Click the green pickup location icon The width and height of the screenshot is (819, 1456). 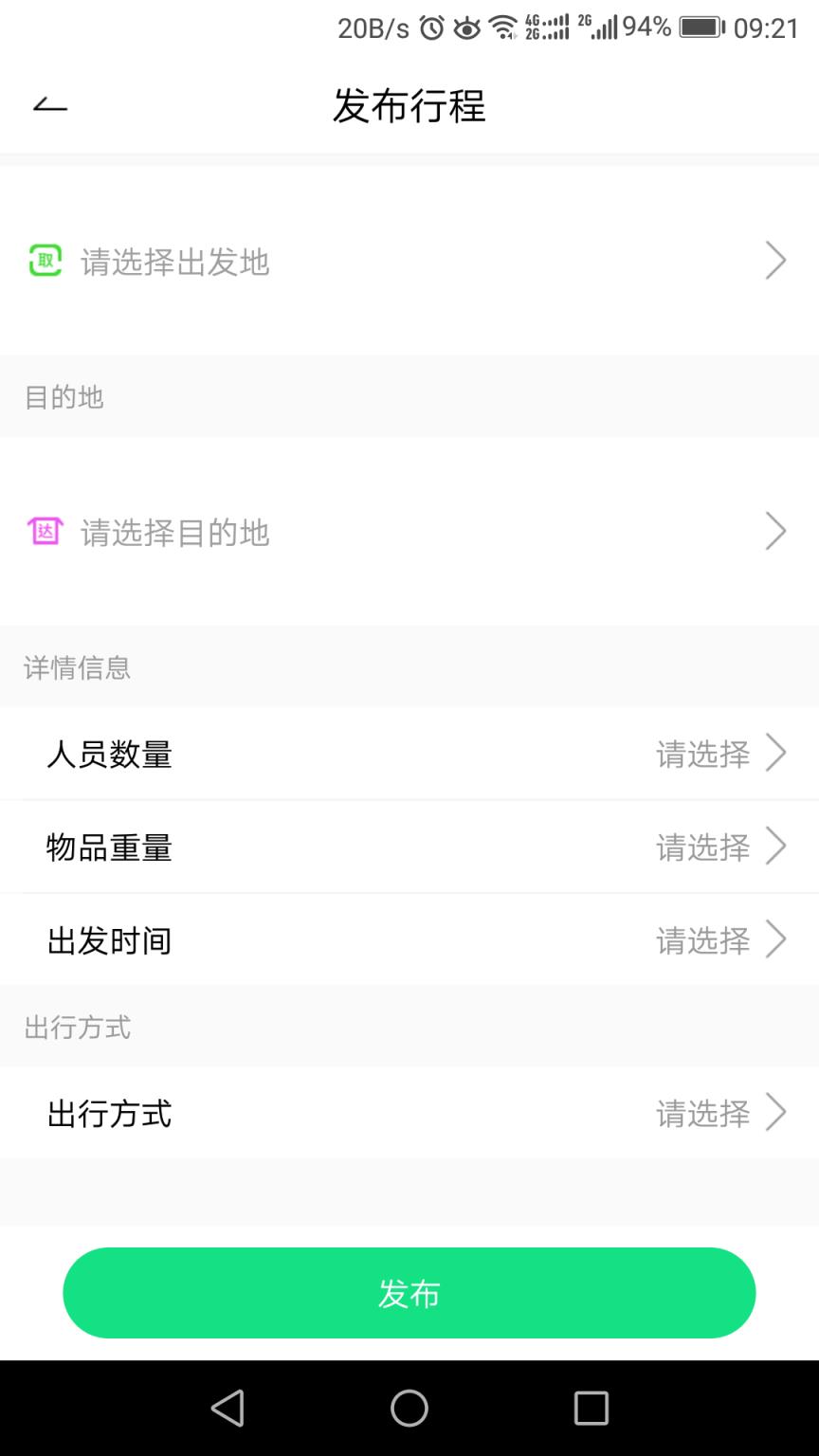[45, 261]
